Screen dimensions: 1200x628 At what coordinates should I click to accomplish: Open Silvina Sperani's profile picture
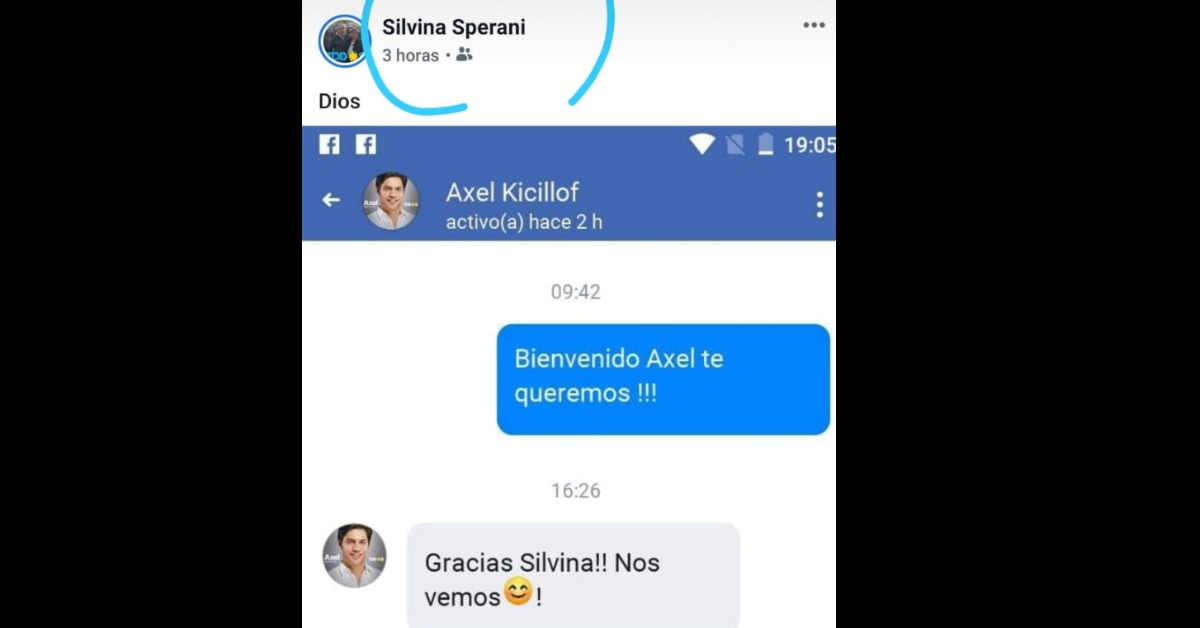343,41
